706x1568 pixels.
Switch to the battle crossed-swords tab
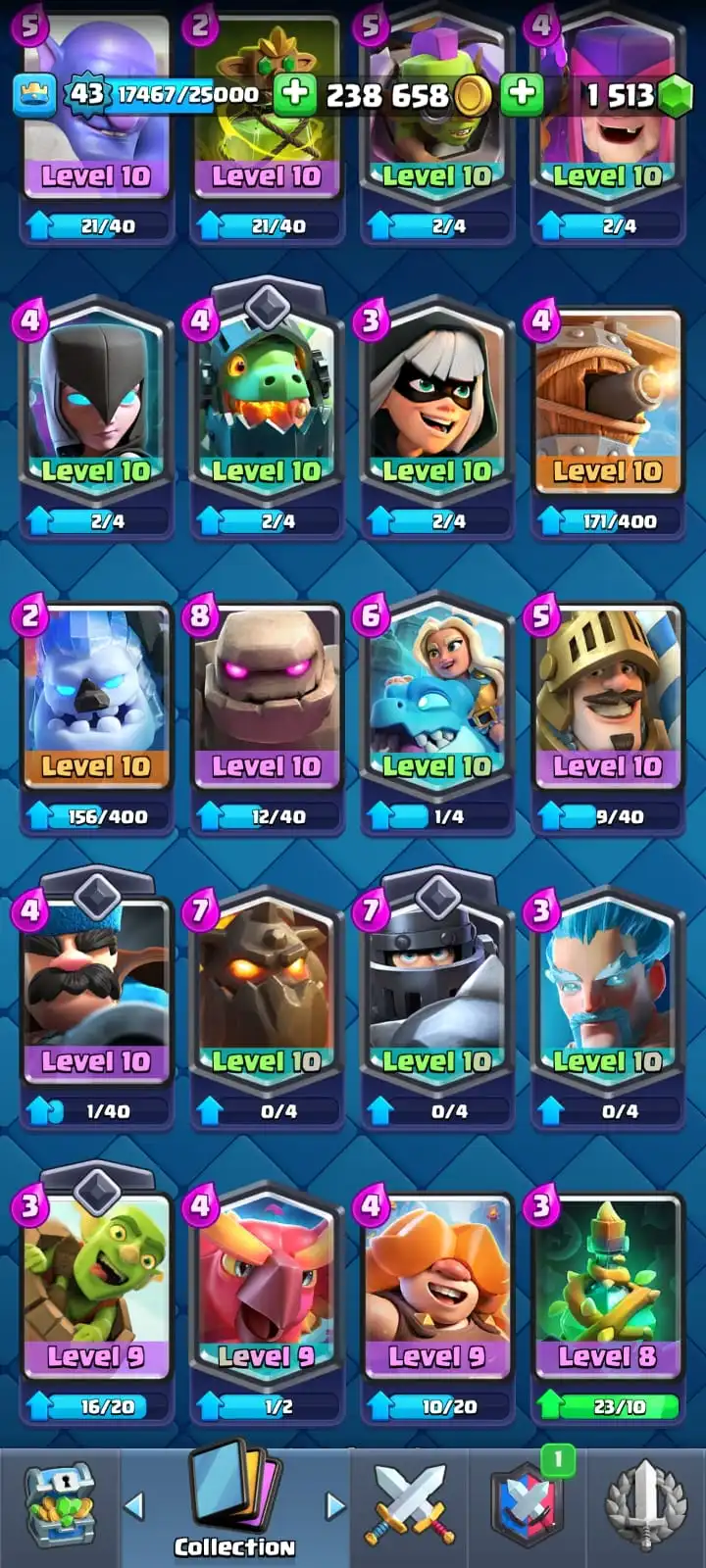410,1505
